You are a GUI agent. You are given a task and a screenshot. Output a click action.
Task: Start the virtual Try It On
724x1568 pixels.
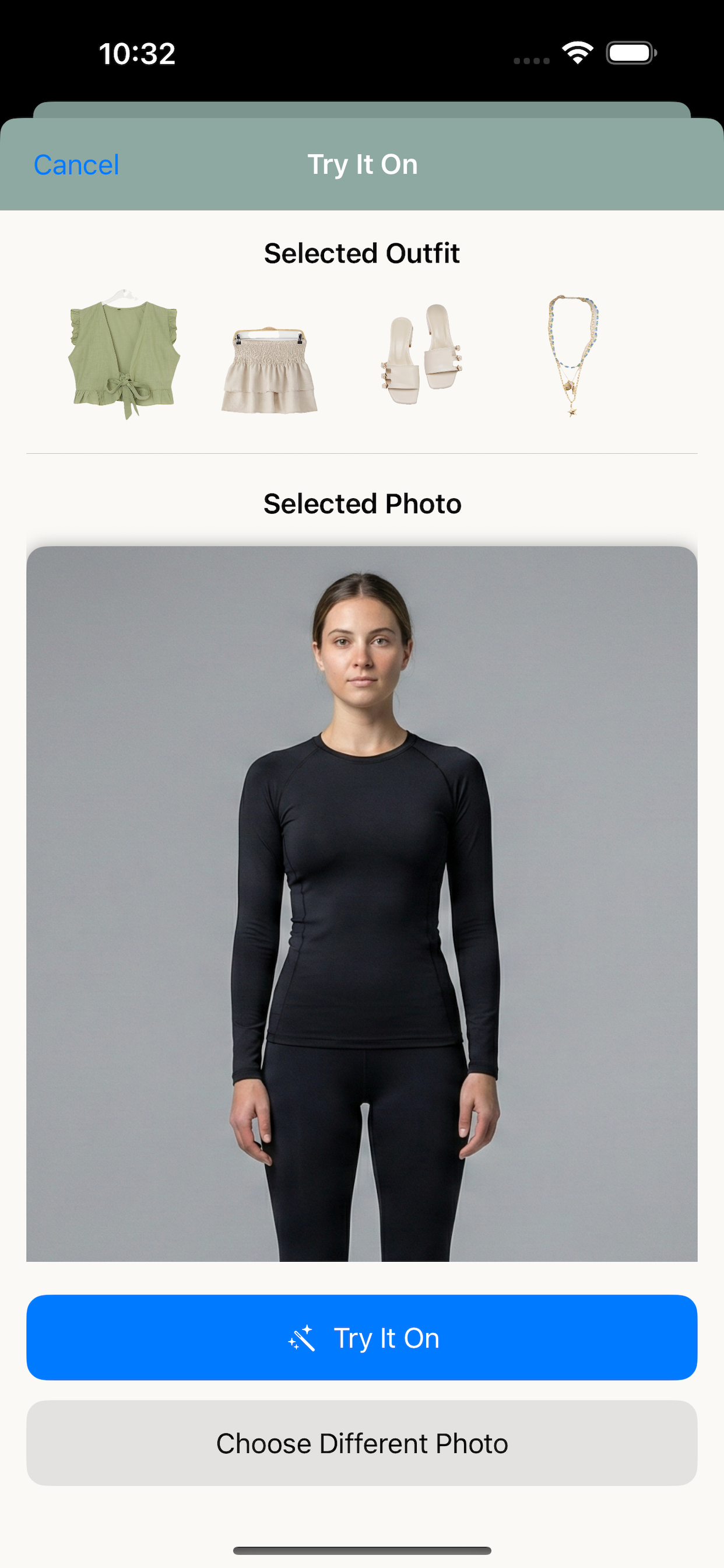[362, 1338]
